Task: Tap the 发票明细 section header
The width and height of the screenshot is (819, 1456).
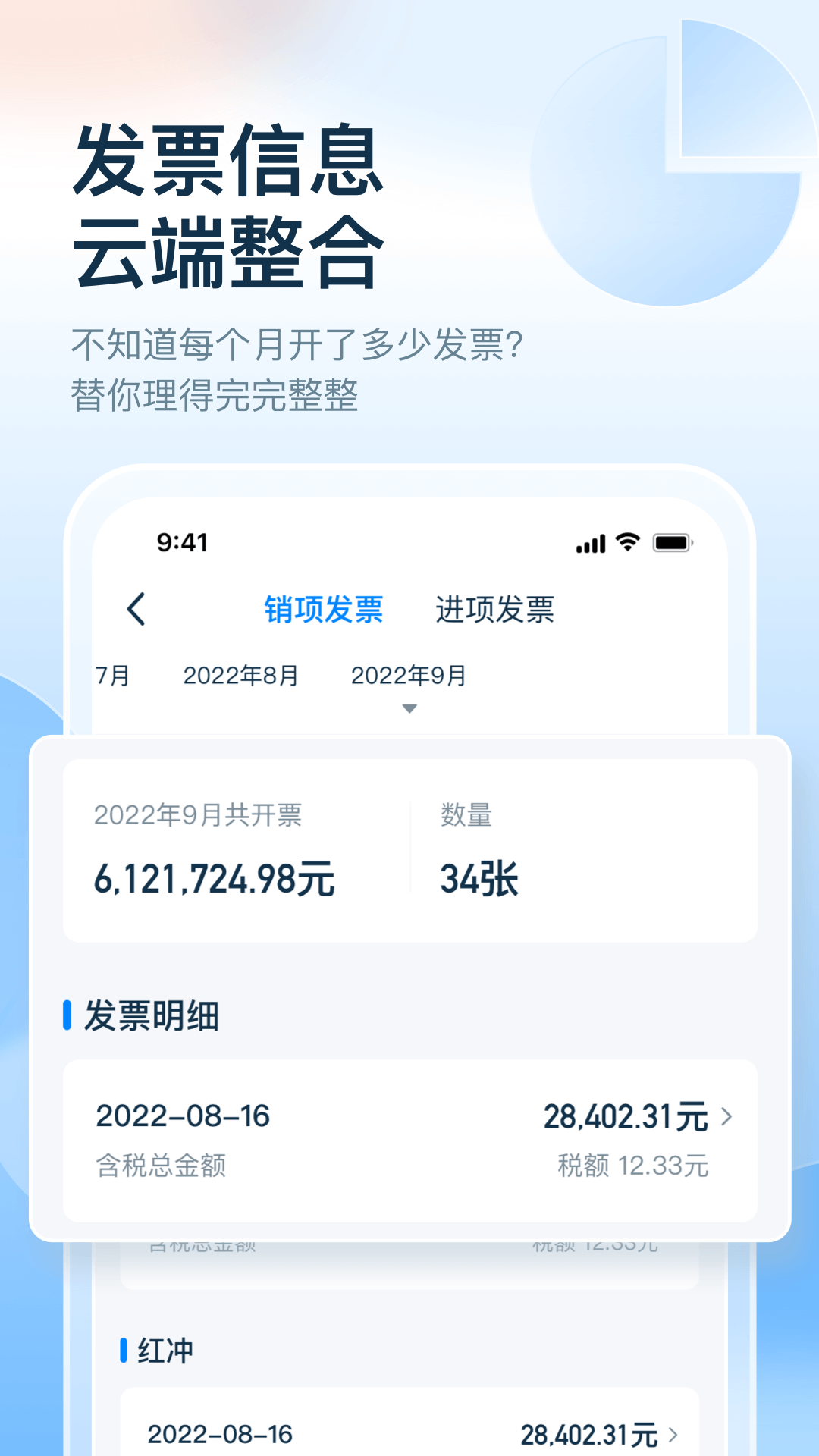Action: pos(149,1018)
